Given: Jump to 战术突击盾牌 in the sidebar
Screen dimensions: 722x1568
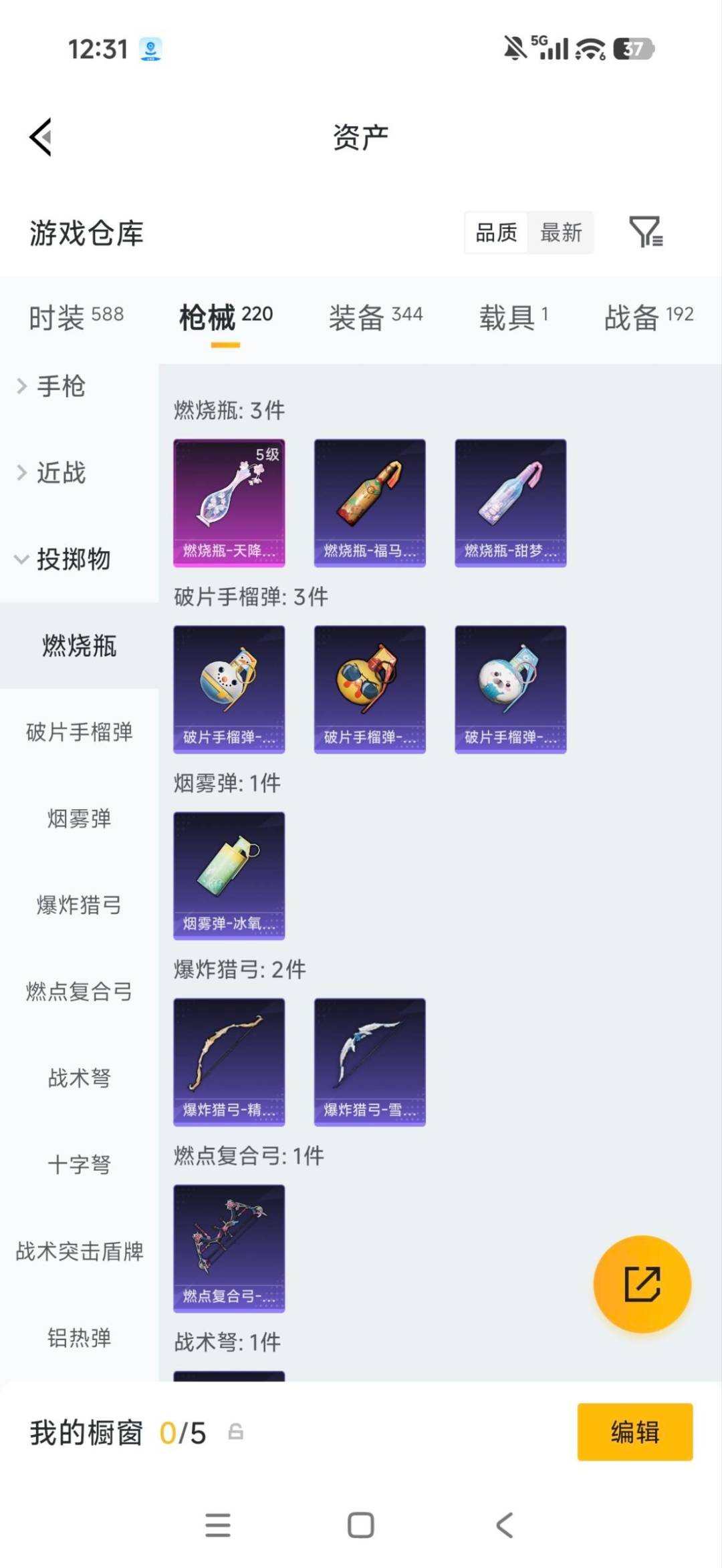Looking at the screenshot, I should (79, 1251).
